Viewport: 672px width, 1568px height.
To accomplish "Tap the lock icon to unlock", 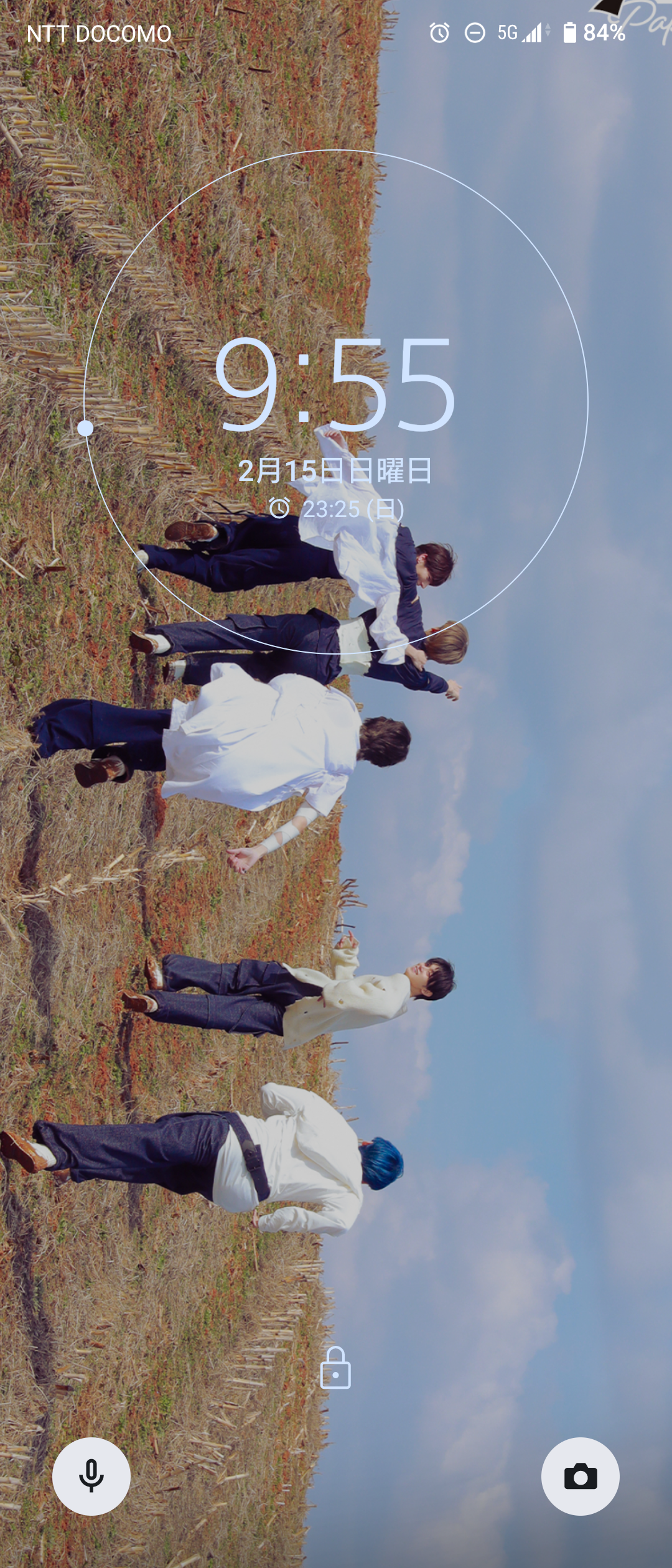I will tap(335, 1368).
